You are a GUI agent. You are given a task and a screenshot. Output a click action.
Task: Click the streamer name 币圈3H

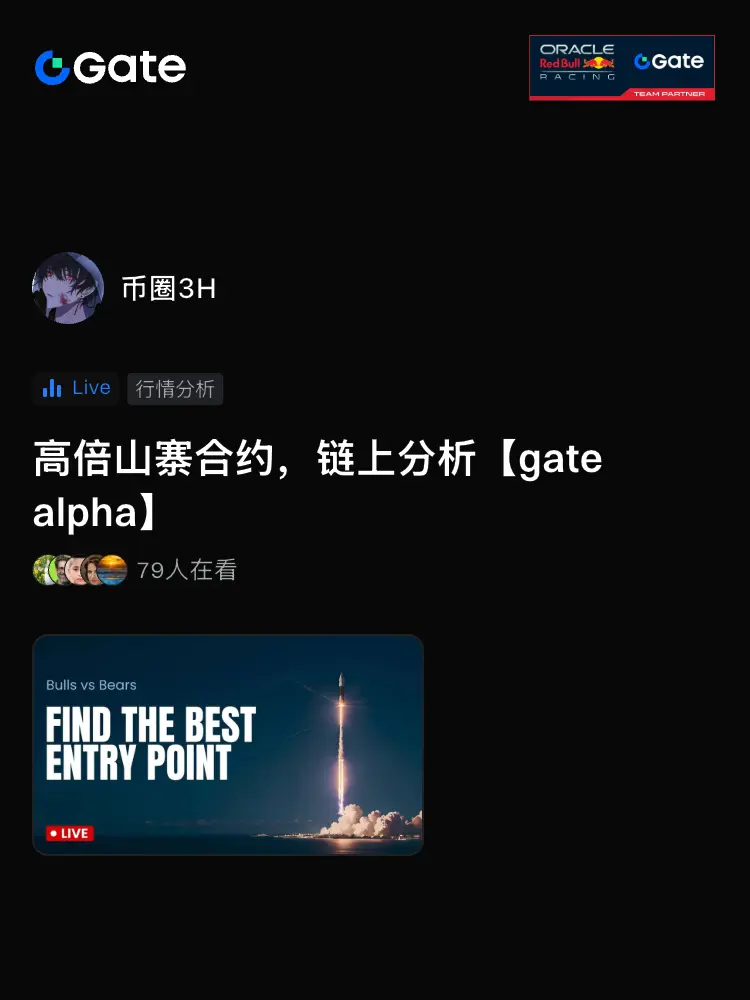pyautogui.click(x=170, y=289)
